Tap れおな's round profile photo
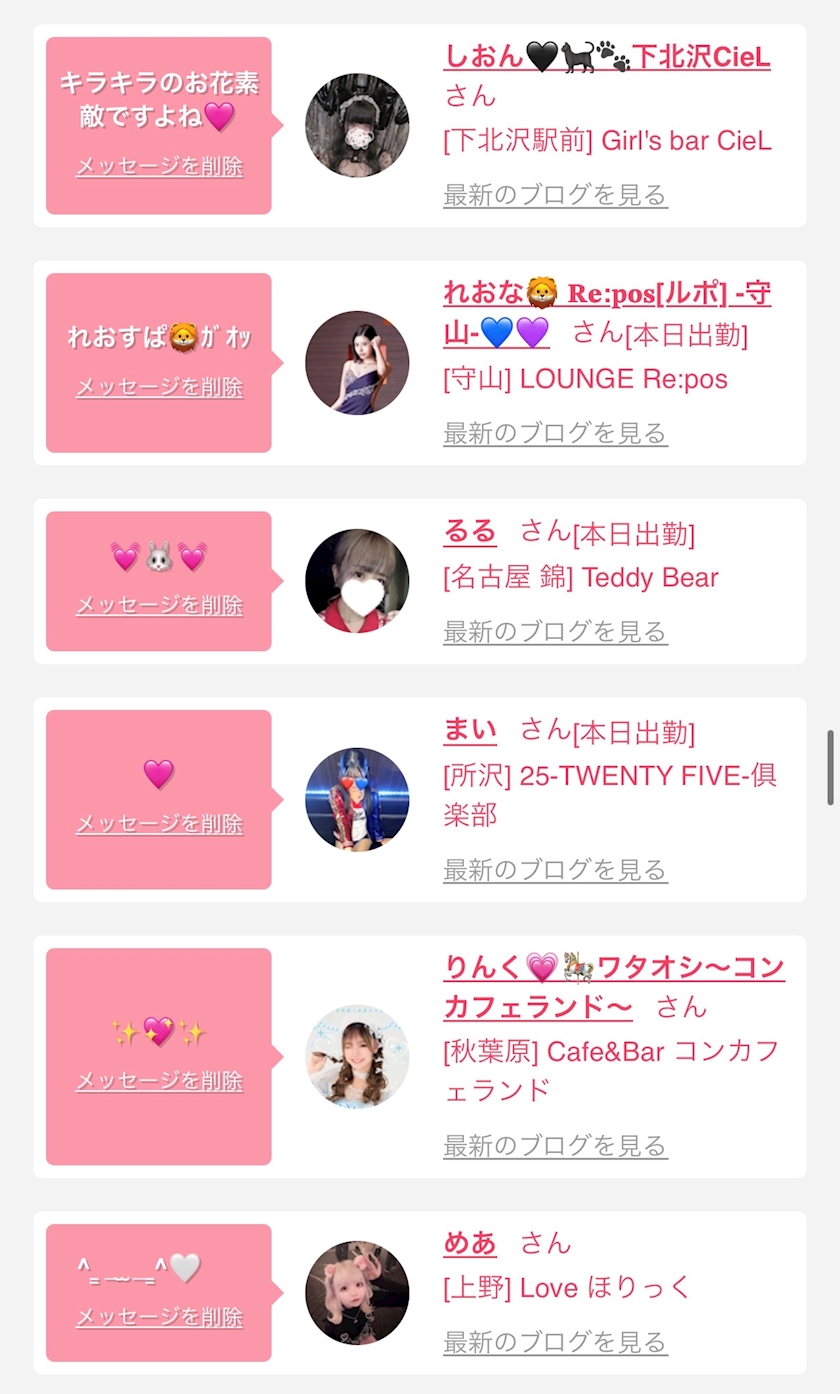840x1394 pixels. (x=357, y=363)
